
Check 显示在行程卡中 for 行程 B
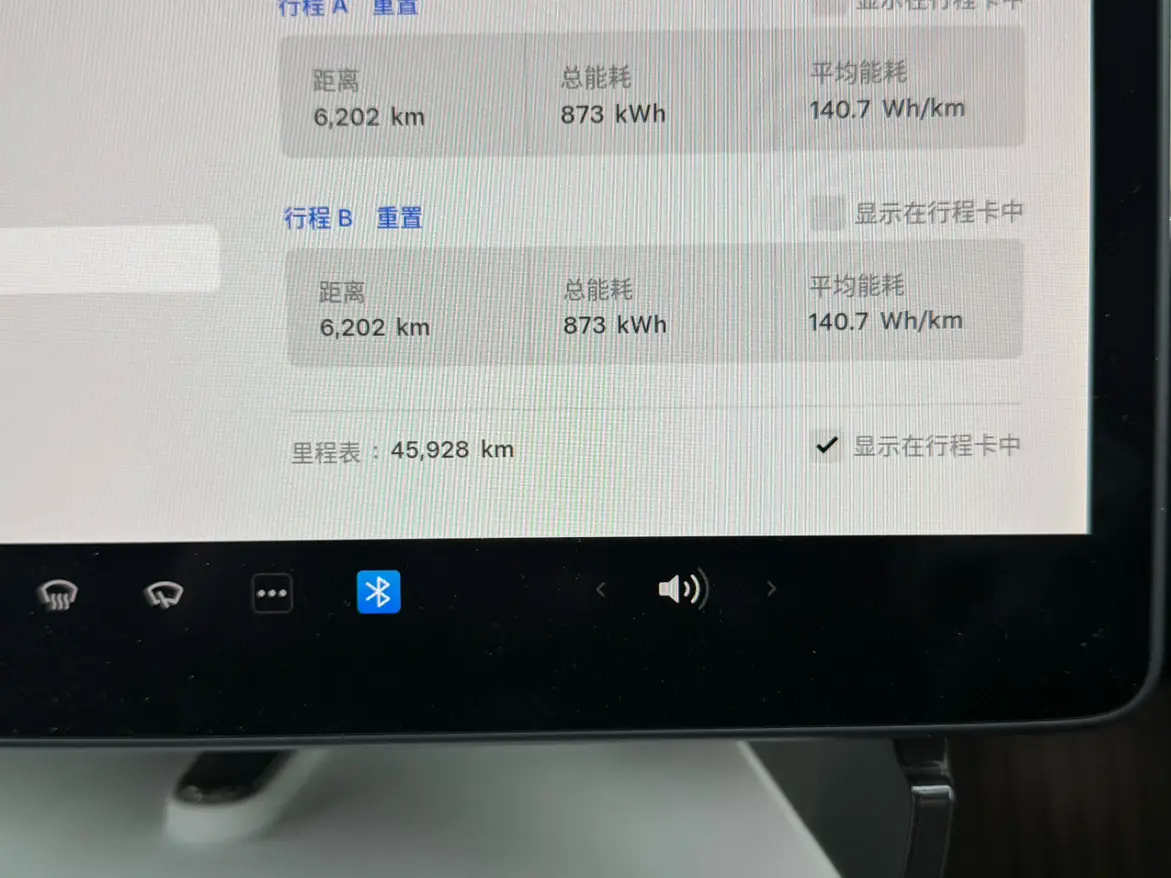tap(826, 213)
